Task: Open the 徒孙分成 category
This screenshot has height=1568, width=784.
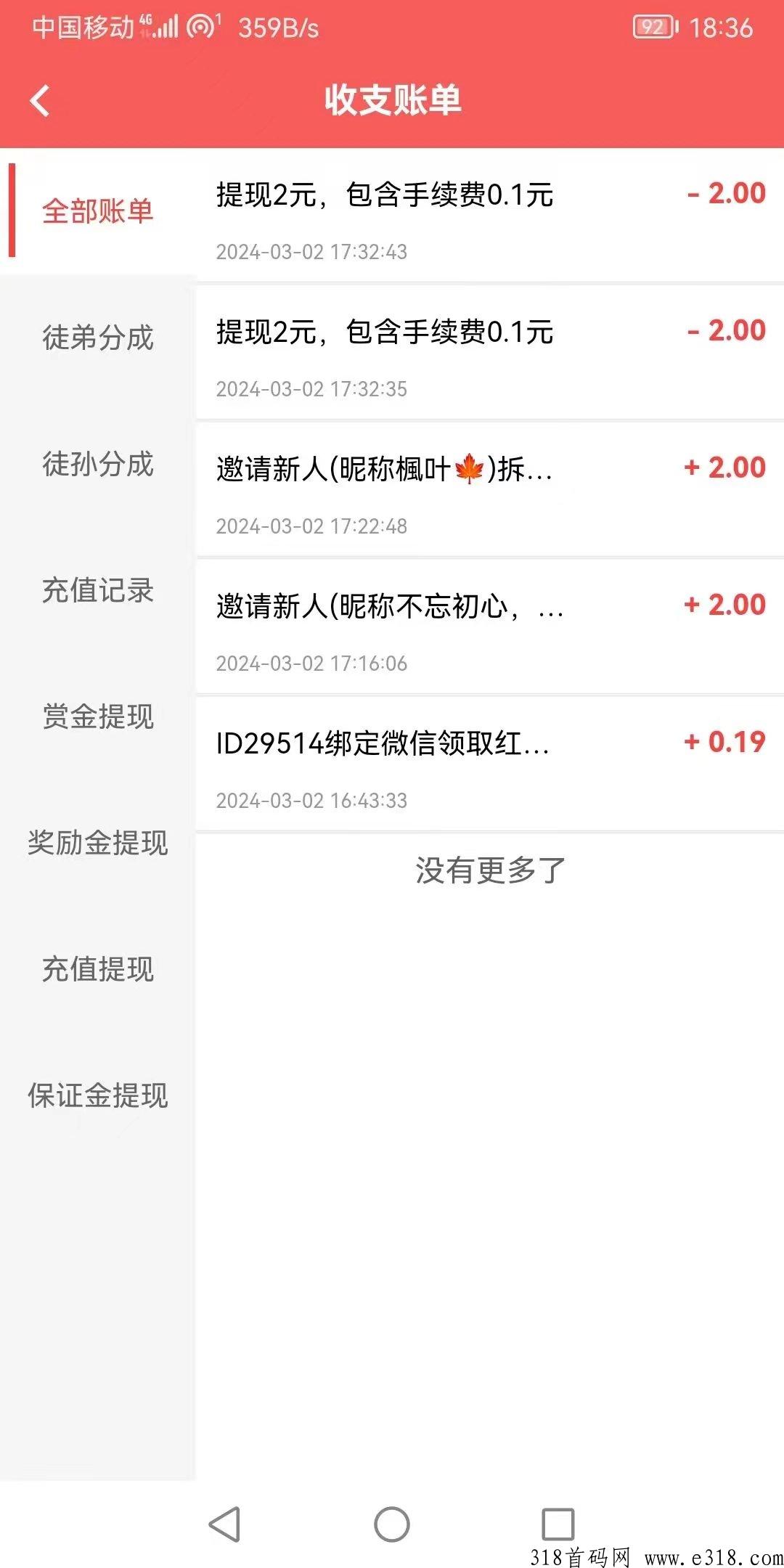Action: (98, 464)
